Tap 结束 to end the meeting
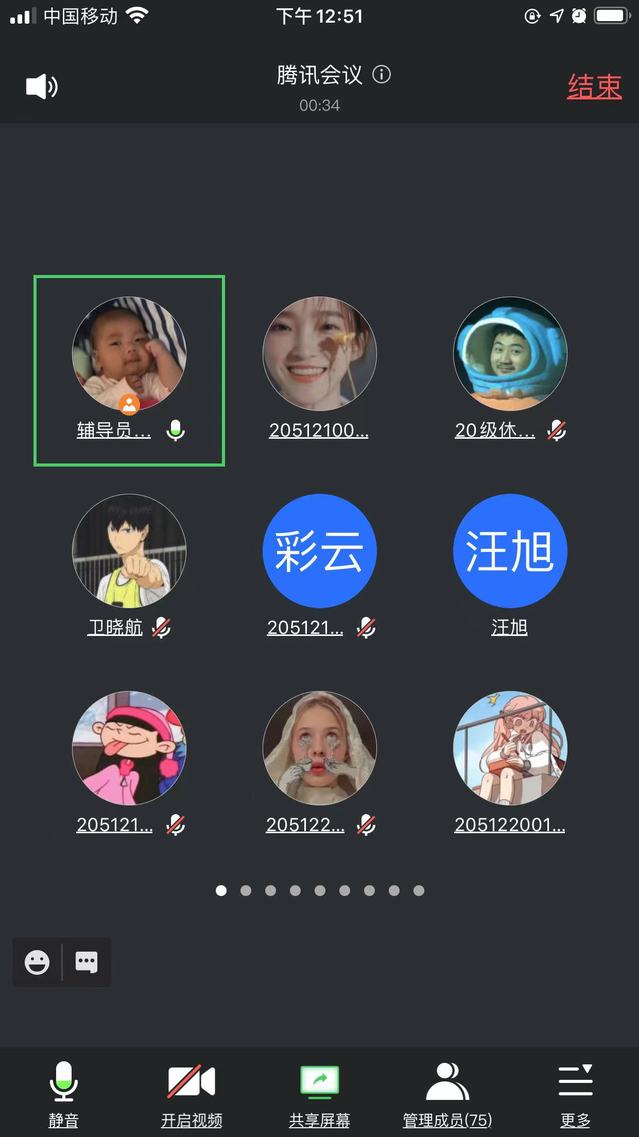 point(594,87)
